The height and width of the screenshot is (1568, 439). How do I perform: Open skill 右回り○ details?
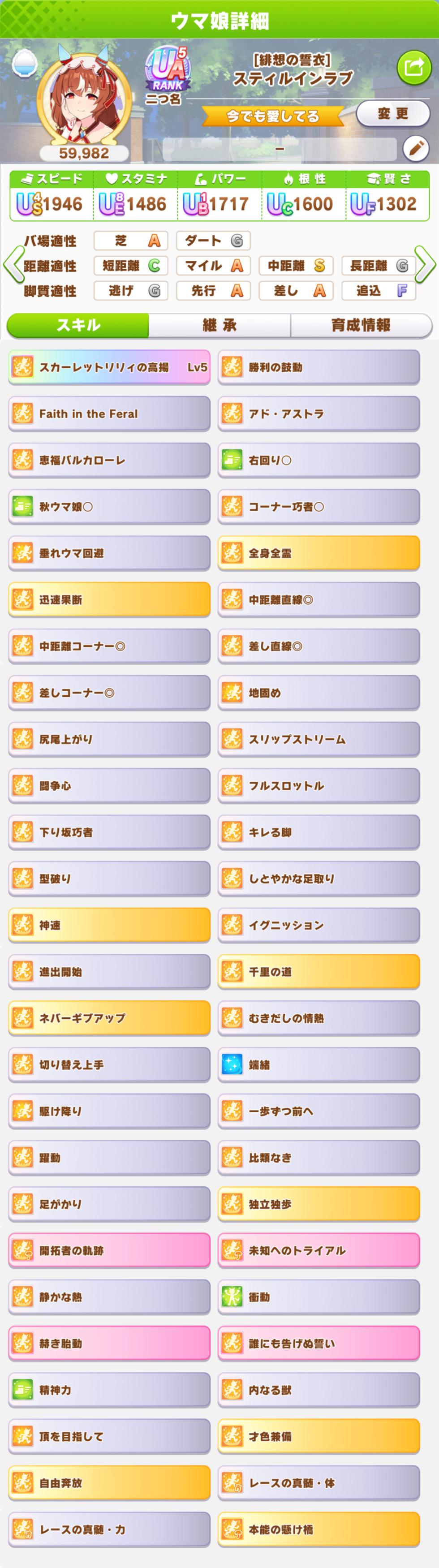pos(318,460)
